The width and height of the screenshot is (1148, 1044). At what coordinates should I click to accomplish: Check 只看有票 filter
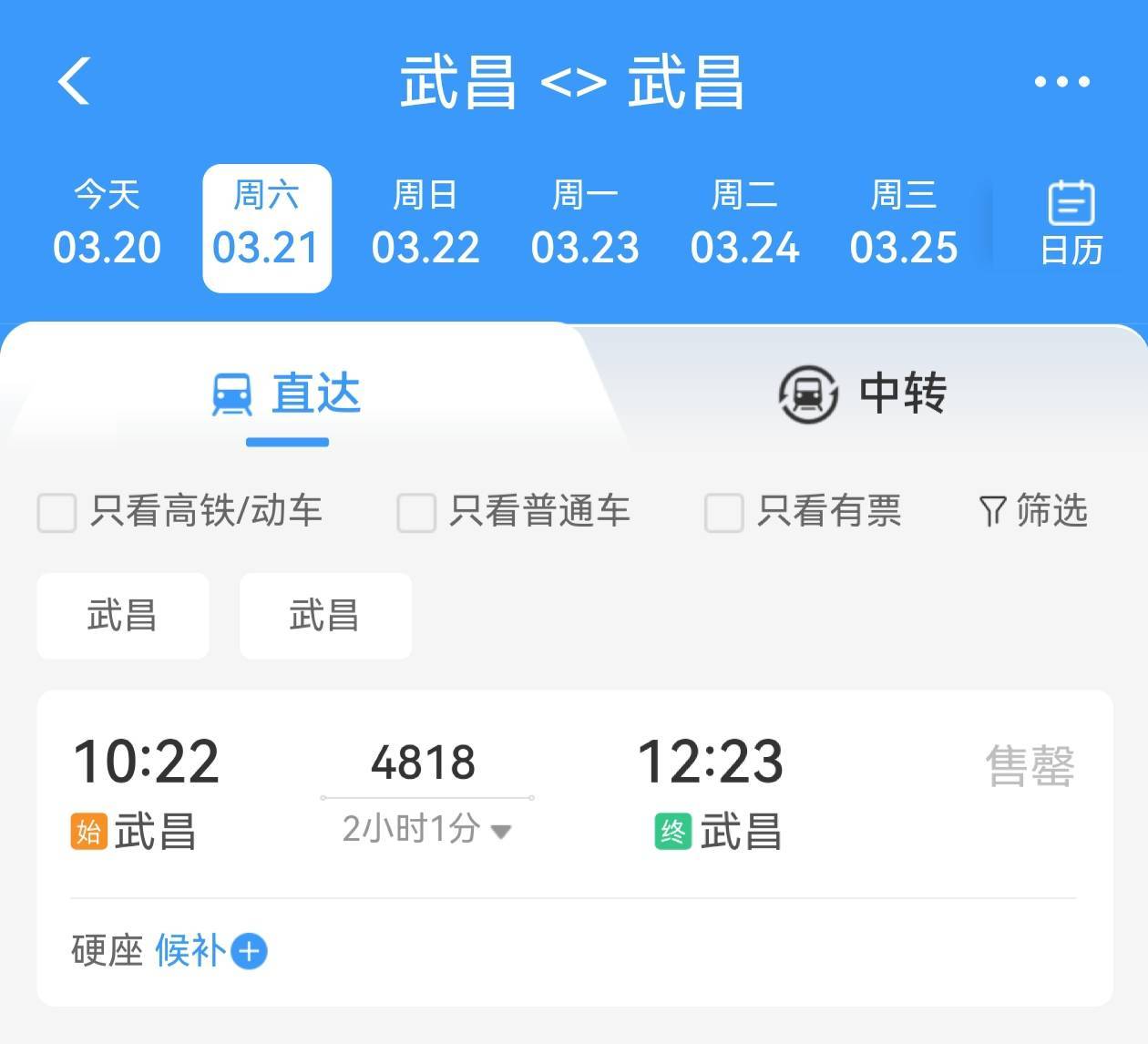(x=724, y=512)
